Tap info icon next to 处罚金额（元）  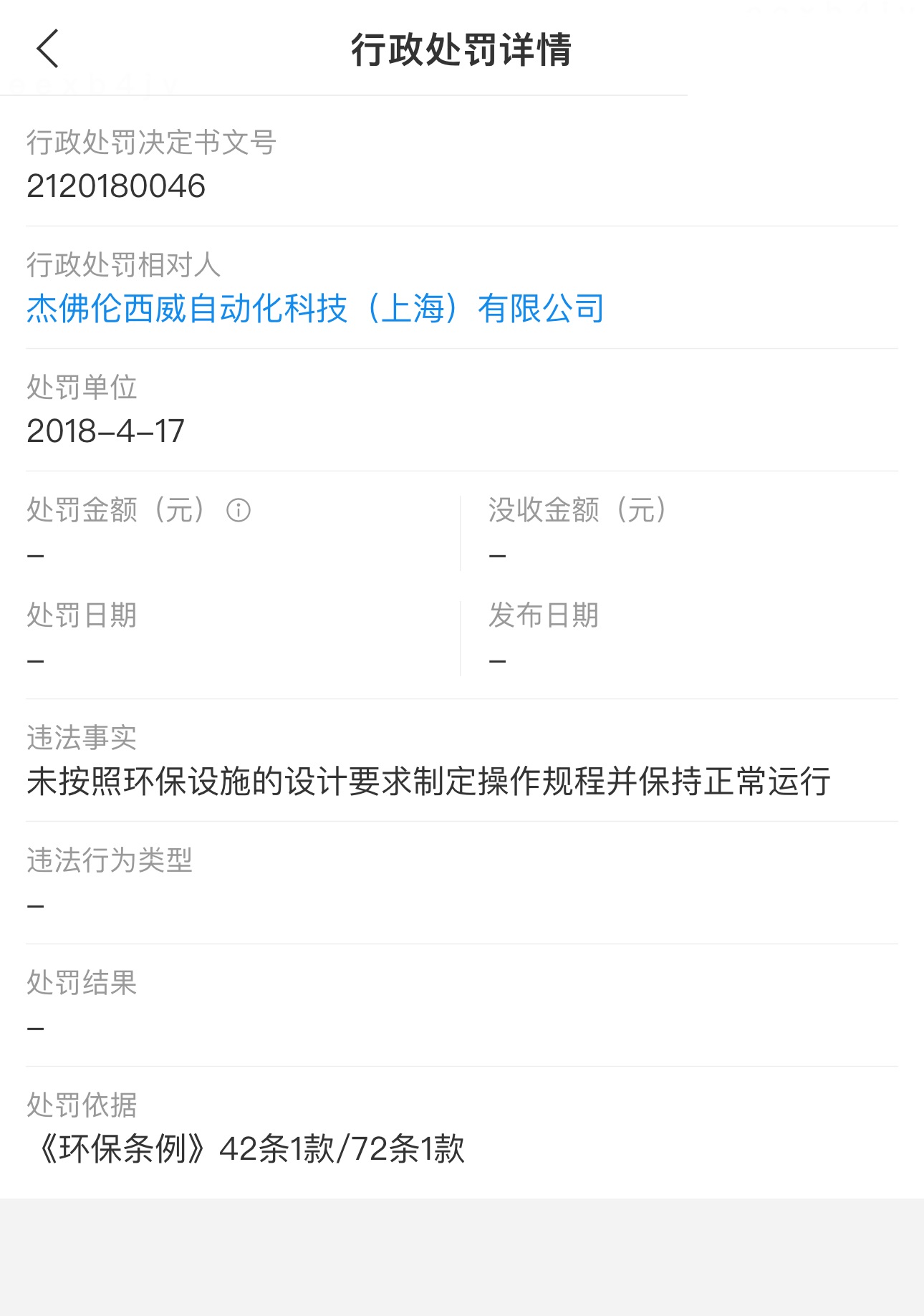(239, 511)
